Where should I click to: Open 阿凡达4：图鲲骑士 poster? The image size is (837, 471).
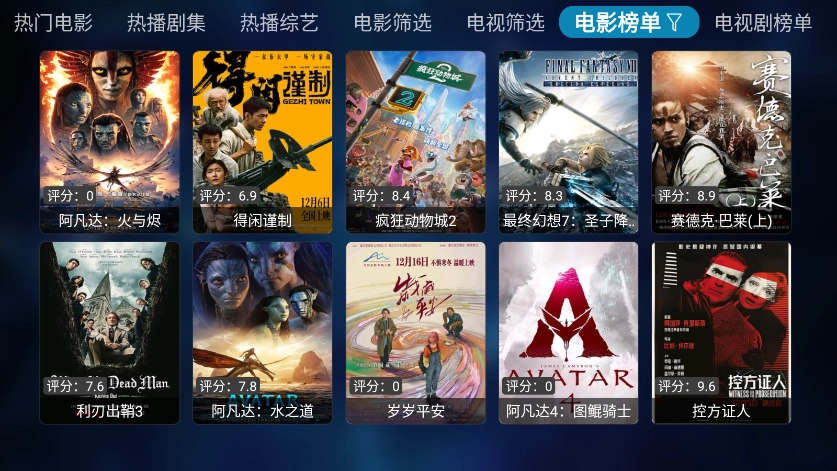pyautogui.click(x=569, y=332)
